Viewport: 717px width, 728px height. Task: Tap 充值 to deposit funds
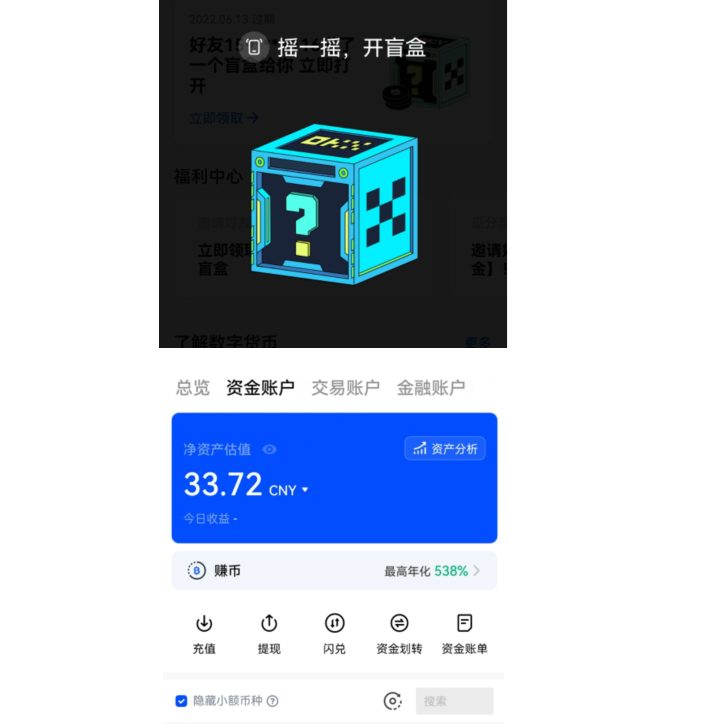(204, 634)
